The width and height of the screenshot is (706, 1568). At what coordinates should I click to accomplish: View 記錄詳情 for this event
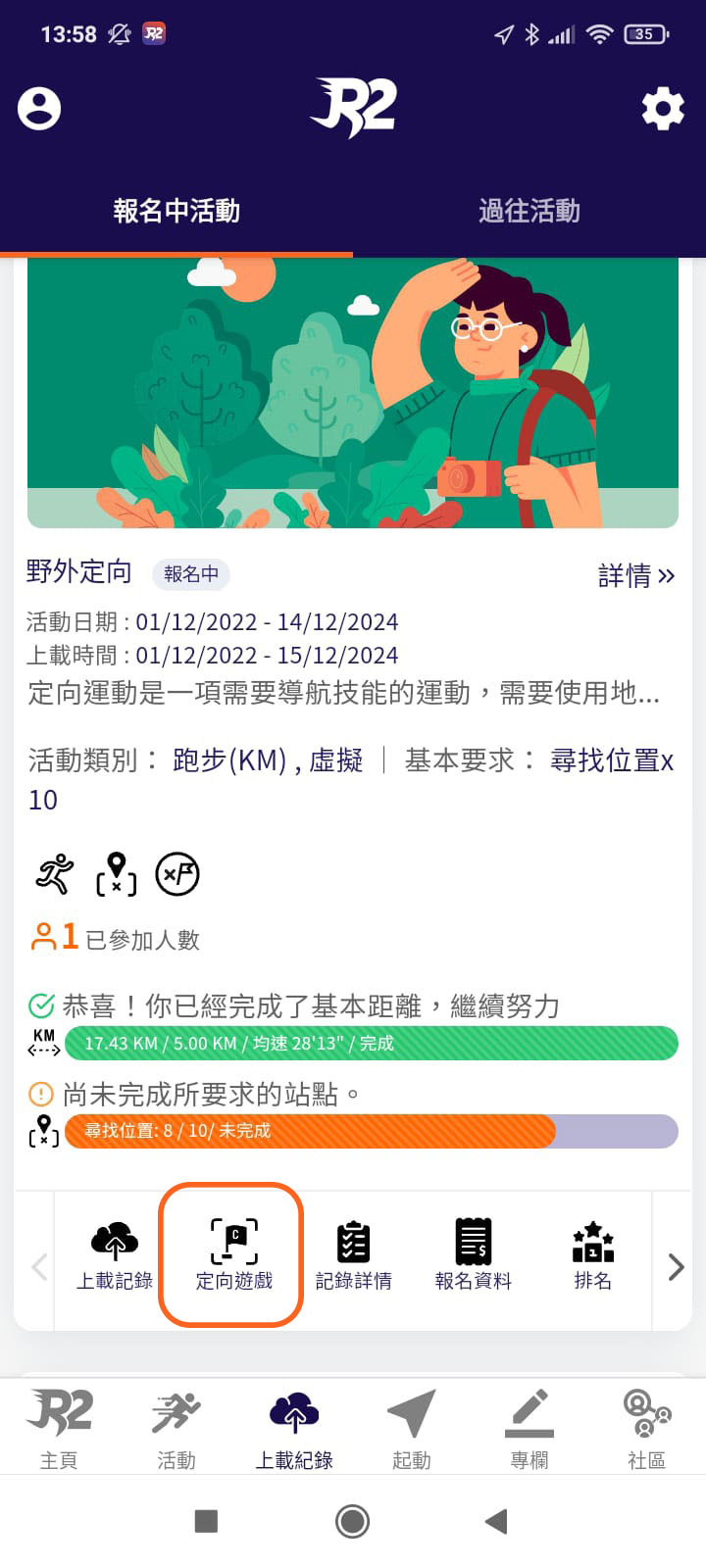coord(353,1256)
